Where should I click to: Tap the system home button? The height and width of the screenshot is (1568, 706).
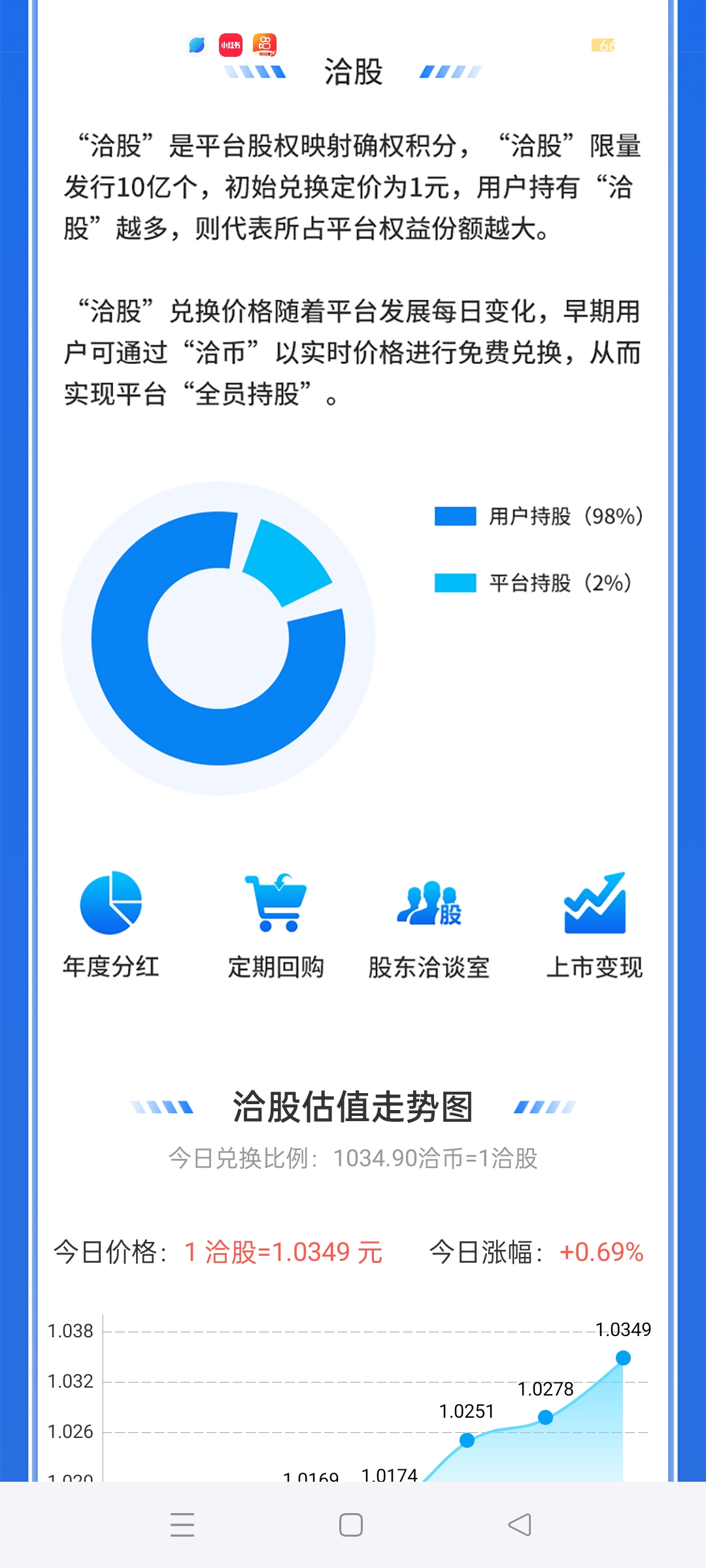point(351,1525)
